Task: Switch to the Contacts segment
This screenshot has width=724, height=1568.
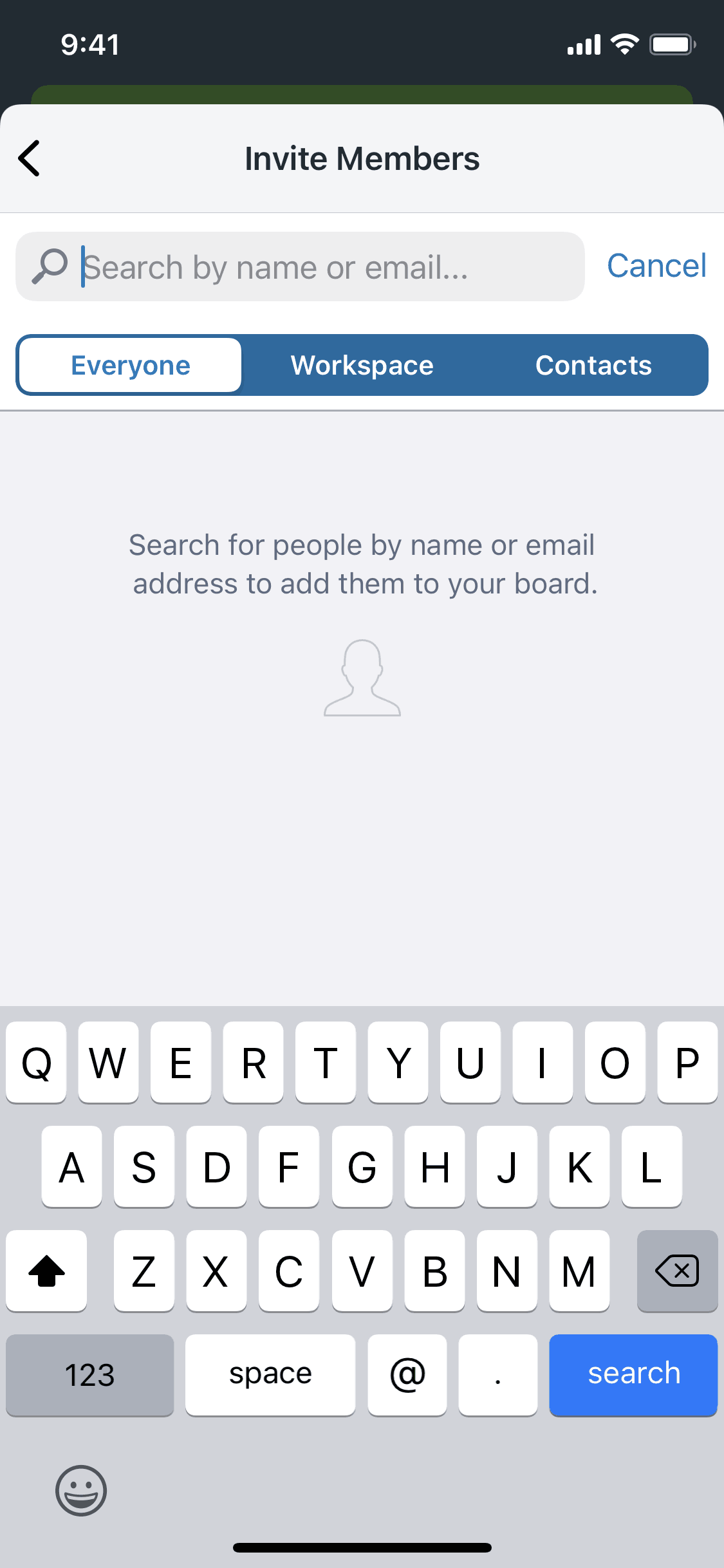Action: pos(593,366)
